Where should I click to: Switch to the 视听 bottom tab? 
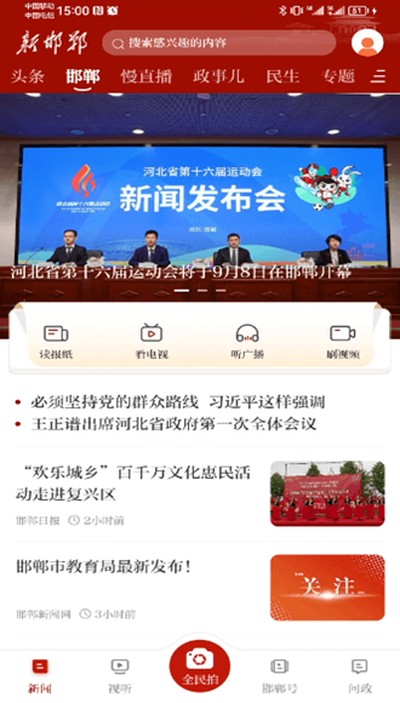point(120,676)
